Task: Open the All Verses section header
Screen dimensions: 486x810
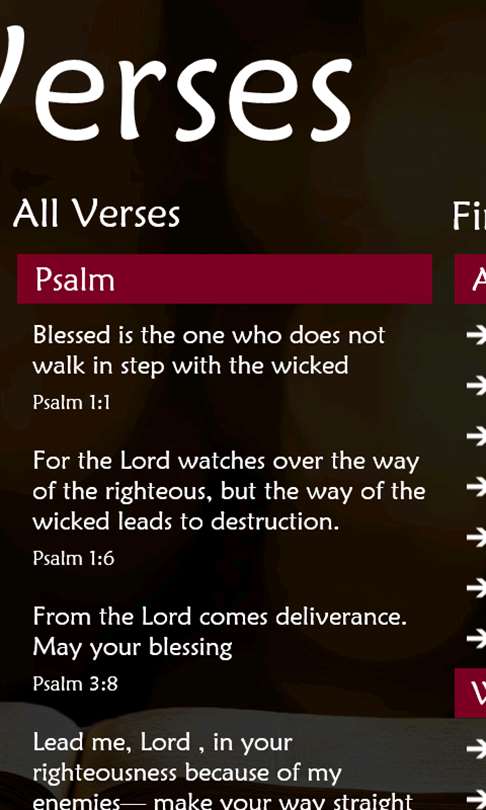Action: [97, 214]
